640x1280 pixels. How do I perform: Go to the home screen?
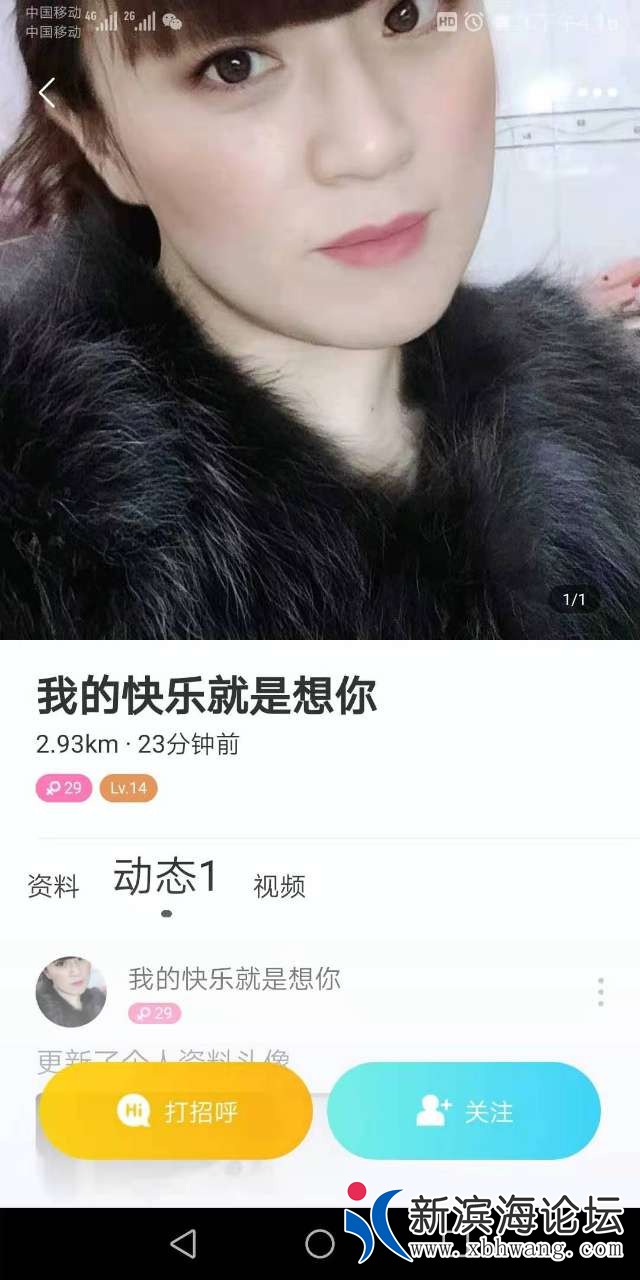pos(320,1244)
